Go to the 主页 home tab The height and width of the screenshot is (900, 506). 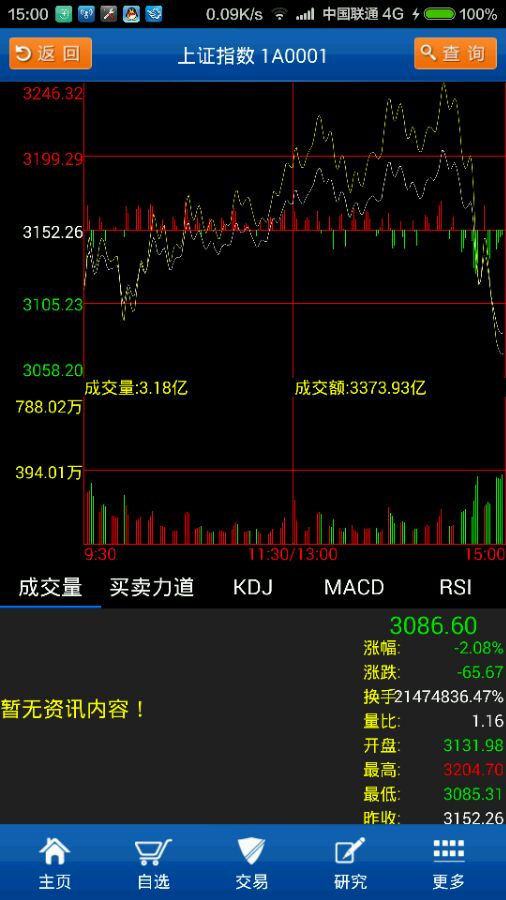(55, 863)
